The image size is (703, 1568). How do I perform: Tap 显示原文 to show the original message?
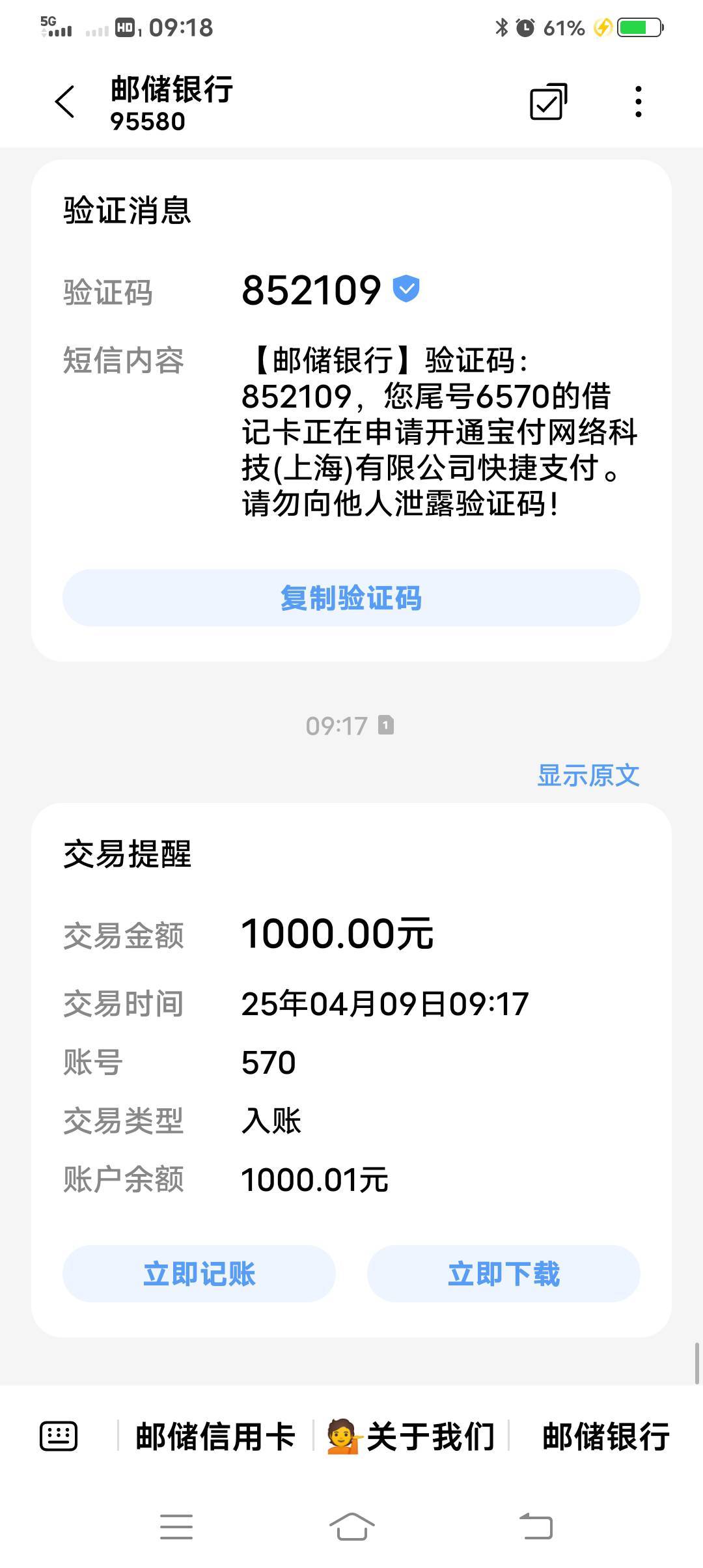[x=588, y=775]
